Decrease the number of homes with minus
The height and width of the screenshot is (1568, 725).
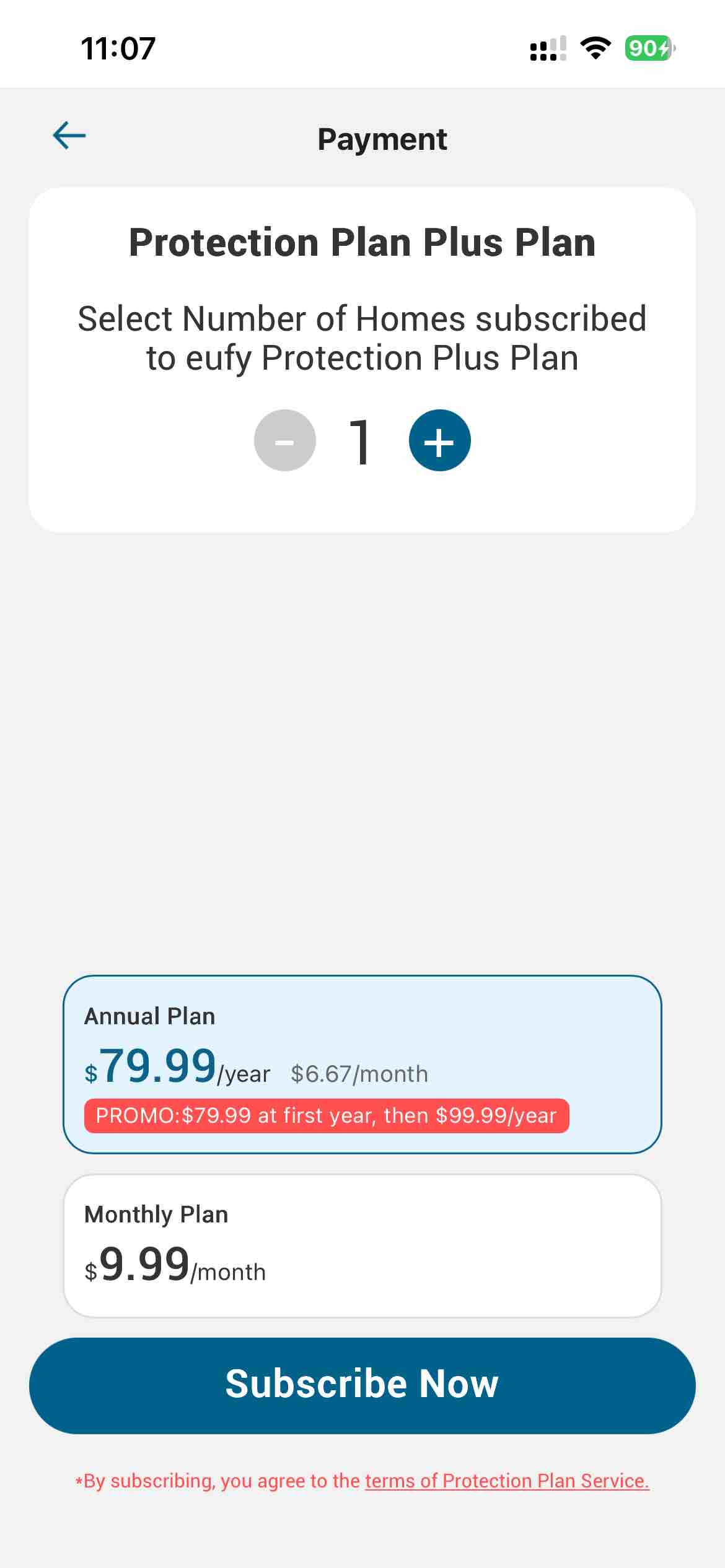pyautogui.click(x=285, y=441)
